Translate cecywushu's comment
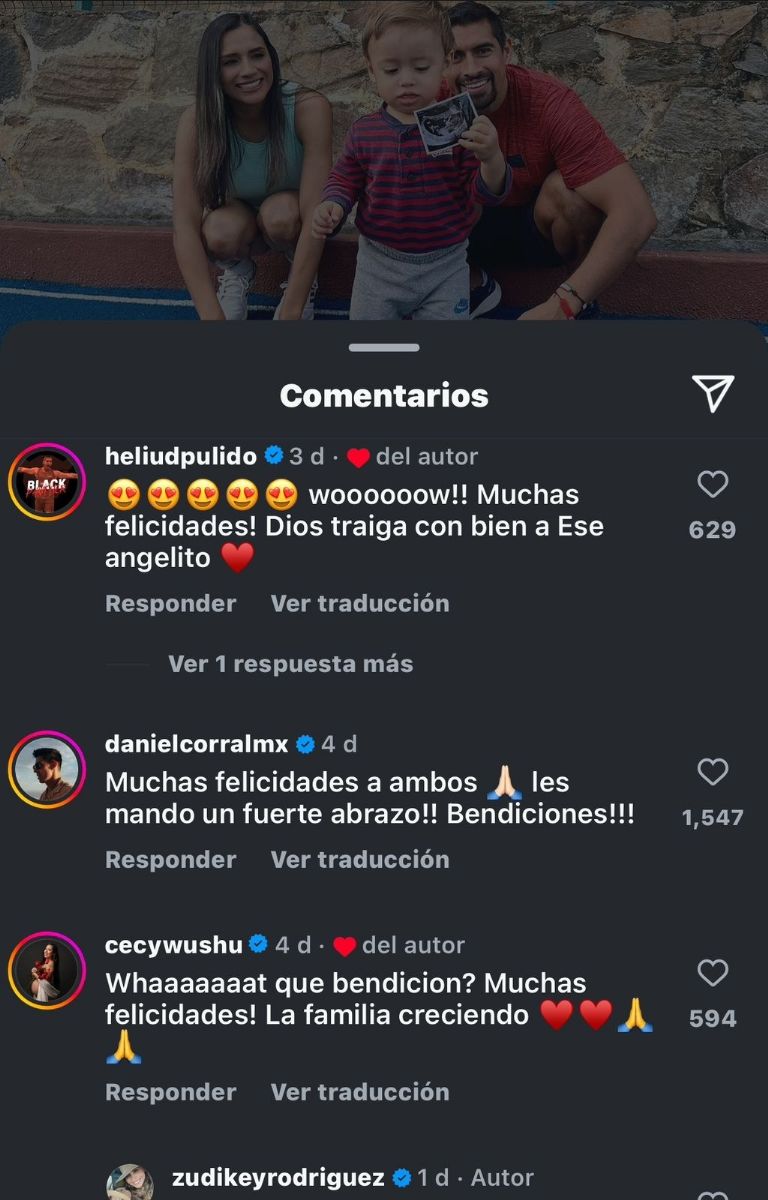 pyautogui.click(x=360, y=1093)
